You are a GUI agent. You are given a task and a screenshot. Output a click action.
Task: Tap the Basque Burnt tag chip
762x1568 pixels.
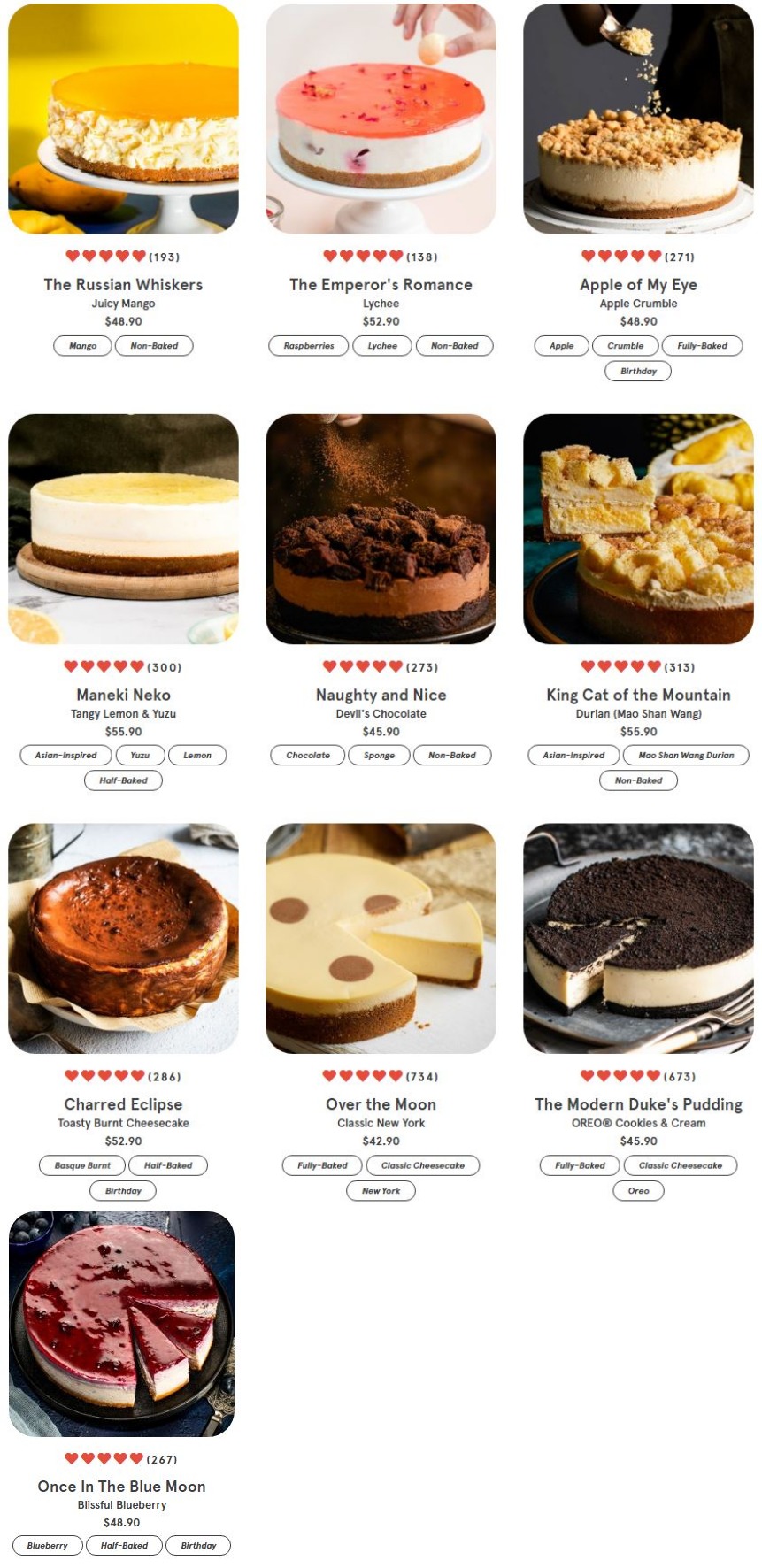click(x=82, y=1165)
